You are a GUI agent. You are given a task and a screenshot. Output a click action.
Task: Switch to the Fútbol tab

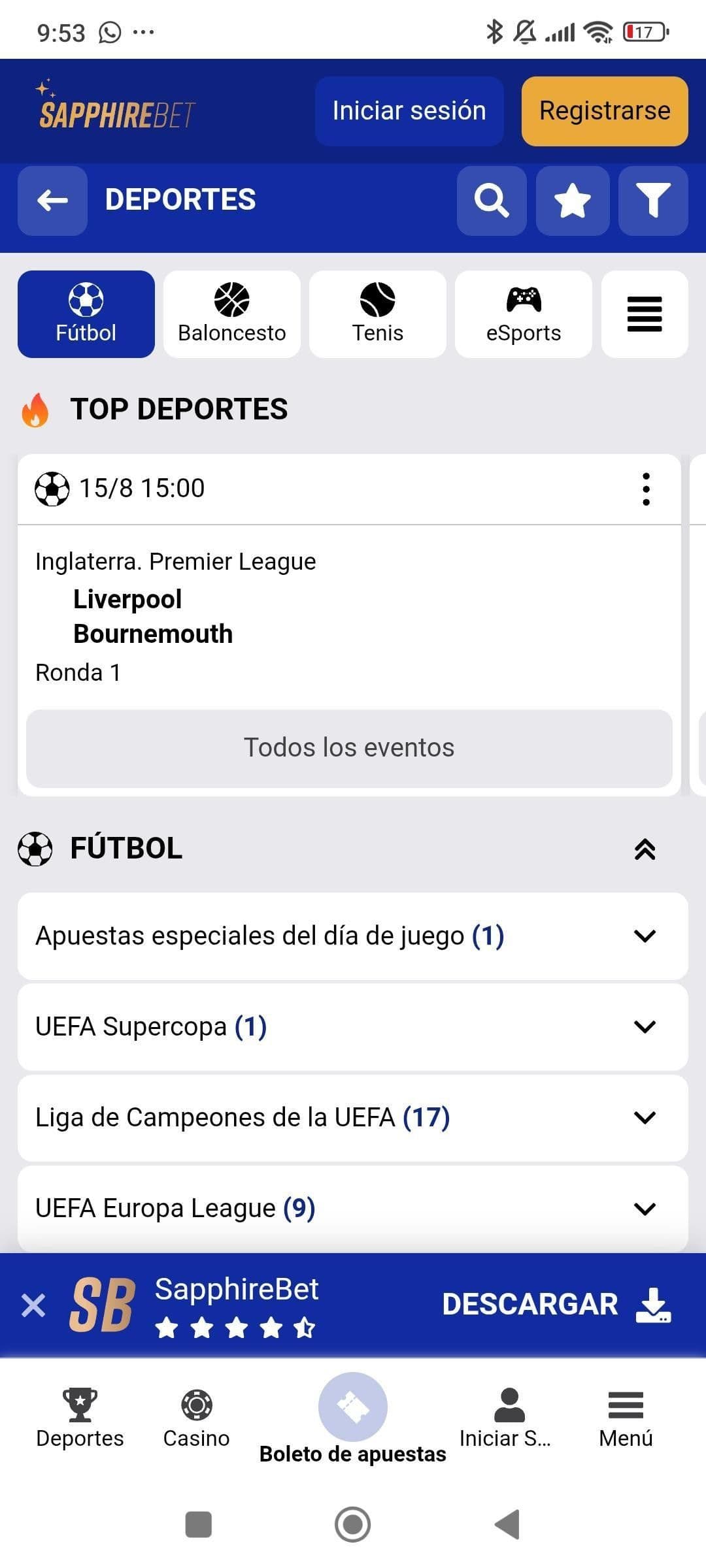click(x=86, y=314)
